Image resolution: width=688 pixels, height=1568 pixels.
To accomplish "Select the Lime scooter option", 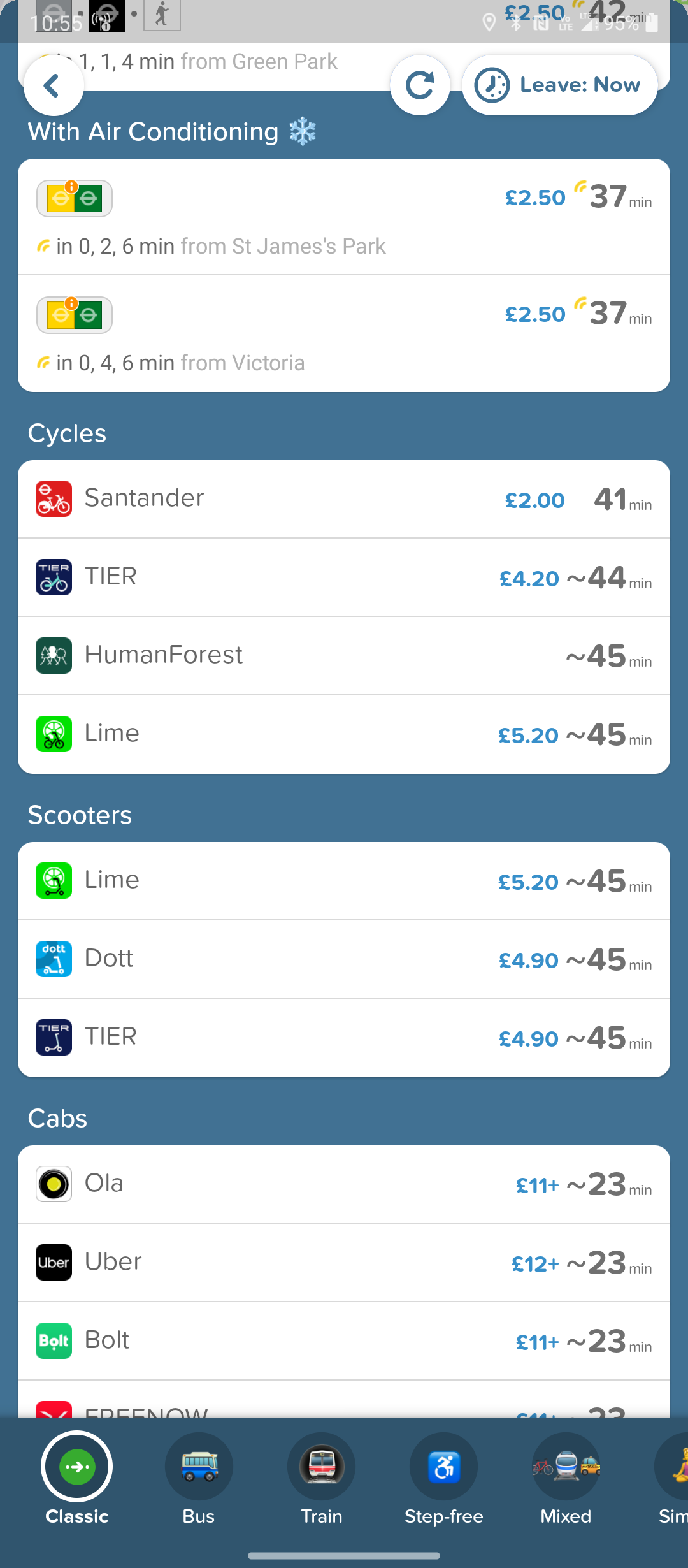I will [x=344, y=881].
